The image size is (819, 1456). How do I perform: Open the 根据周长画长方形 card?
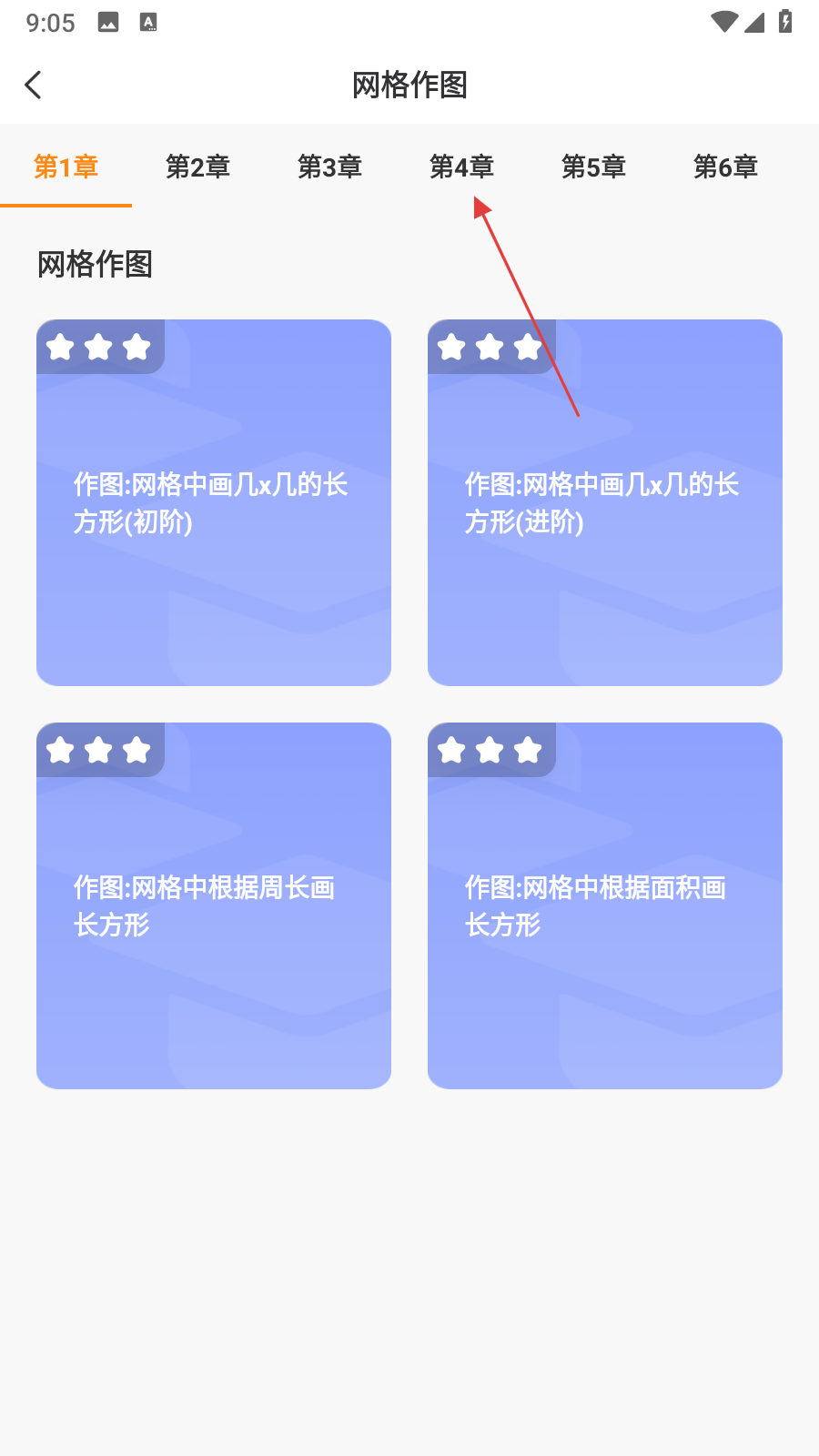[x=214, y=905]
